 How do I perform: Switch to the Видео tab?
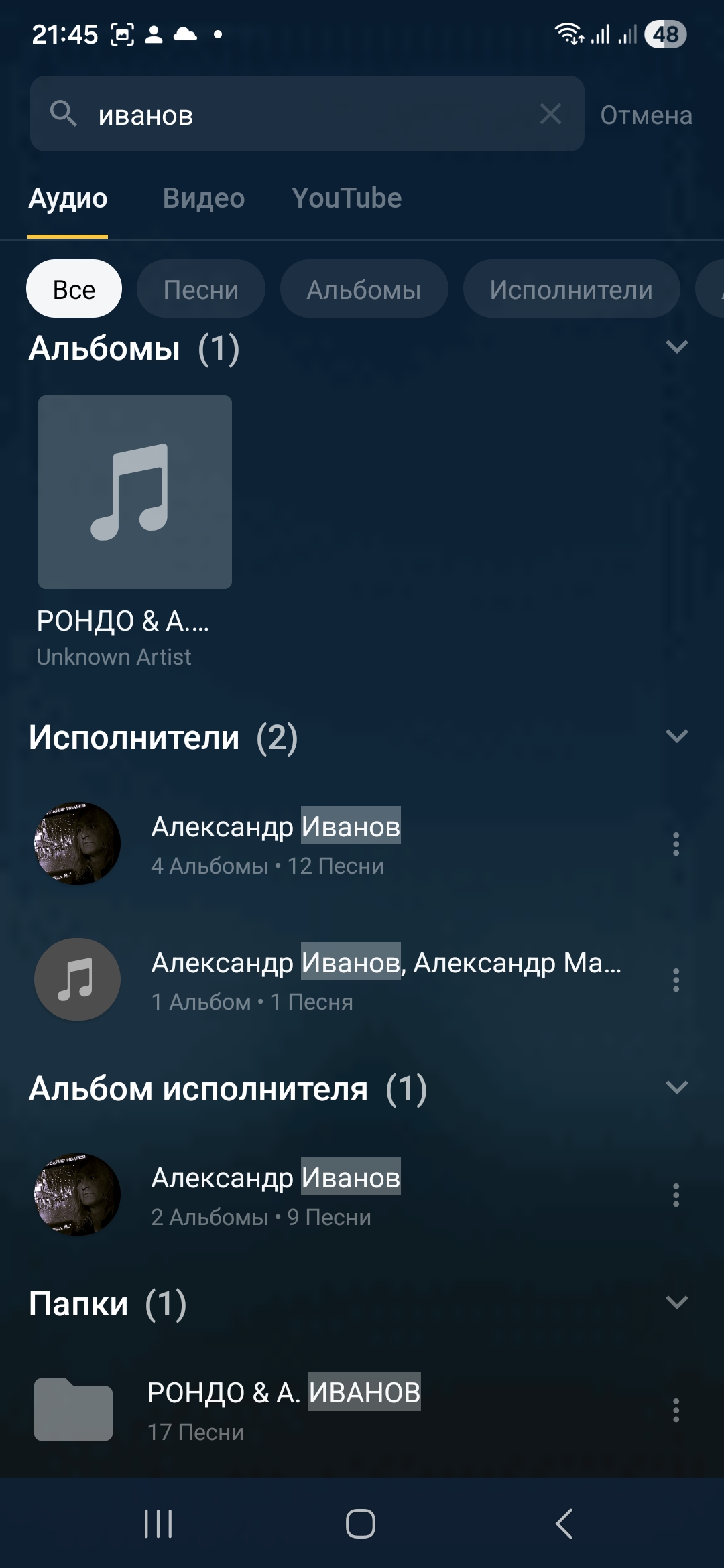[x=203, y=198]
